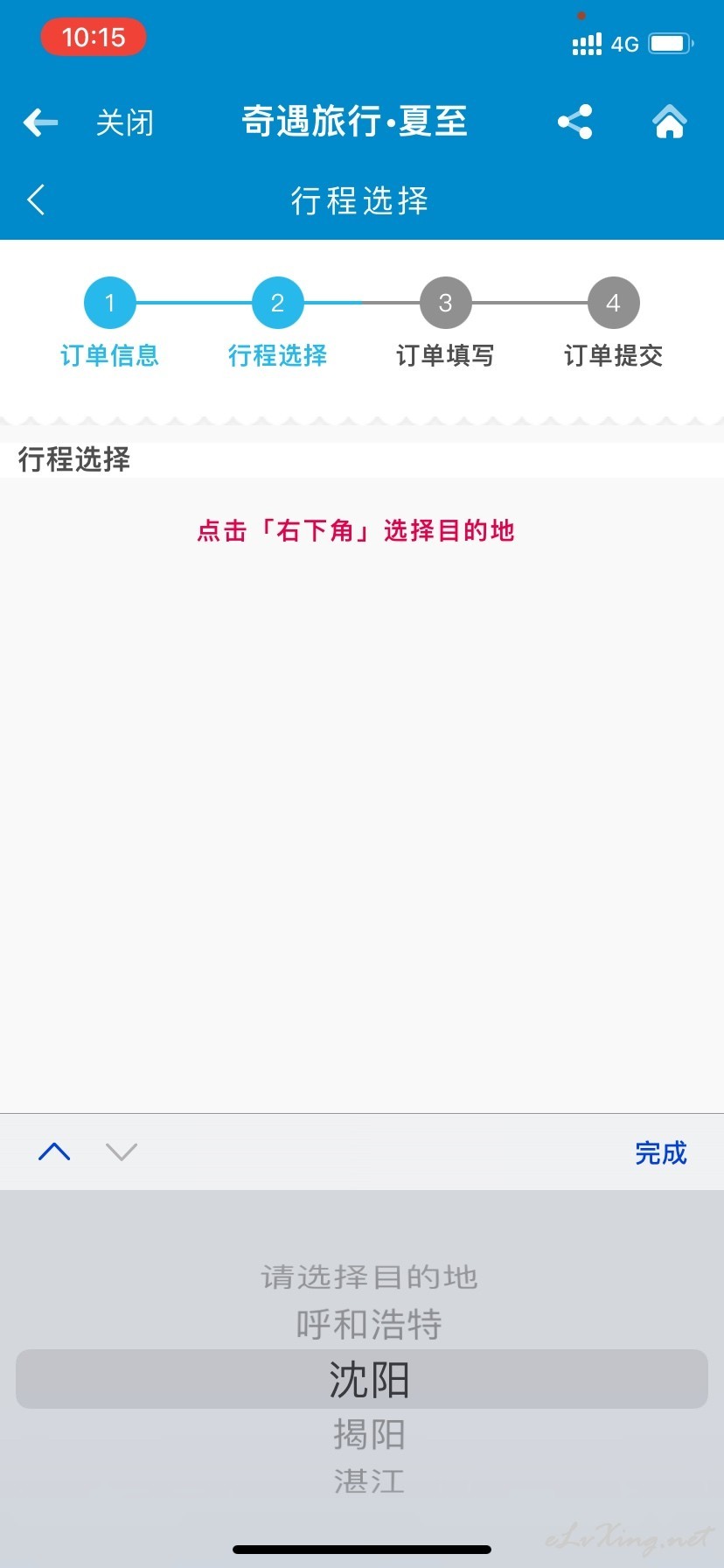This screenshot has width=724, height=1568.
Task: Tap the left arrow back icon beside 关闭
Action: click(40, 122)
